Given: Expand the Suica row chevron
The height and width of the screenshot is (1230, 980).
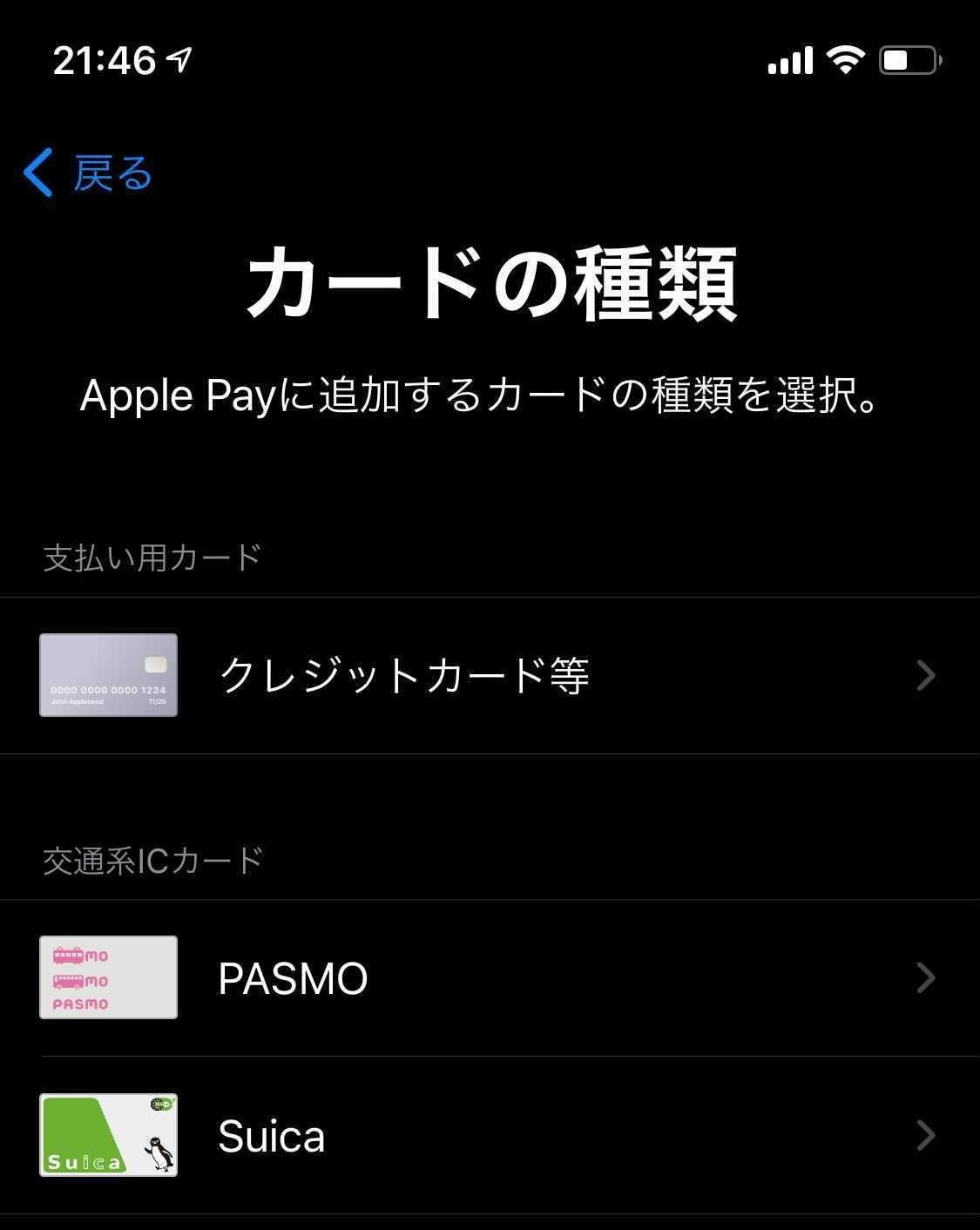Looking at the screenshot, I should pyautogui.click(x=925, y=1136).
